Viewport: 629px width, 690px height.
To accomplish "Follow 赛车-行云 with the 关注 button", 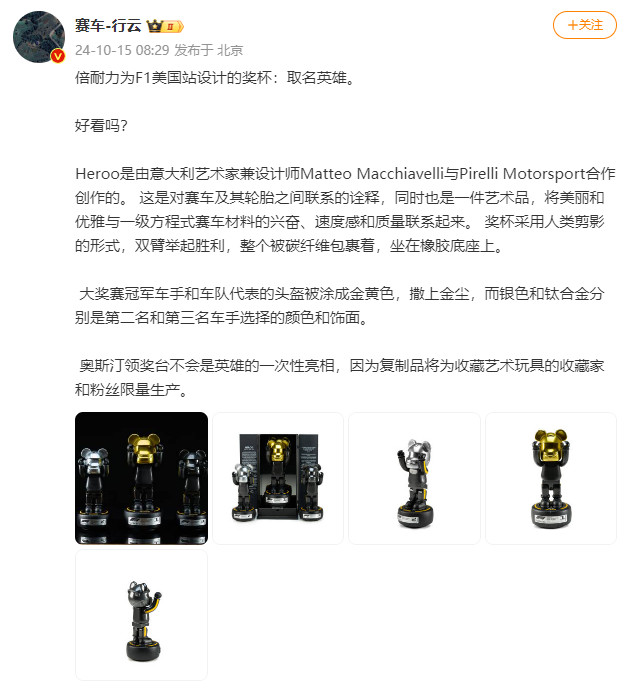I will click(x=584, y=25).
